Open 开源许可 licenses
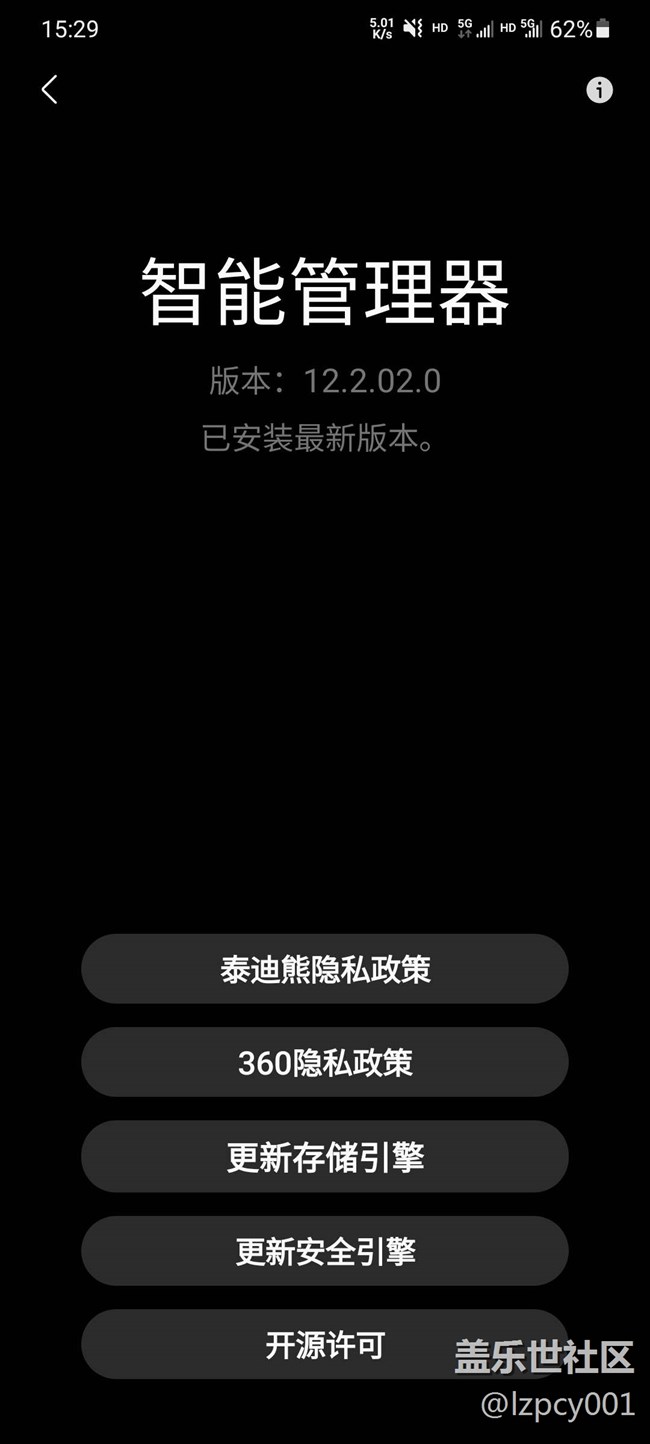 click(325, 1345)
